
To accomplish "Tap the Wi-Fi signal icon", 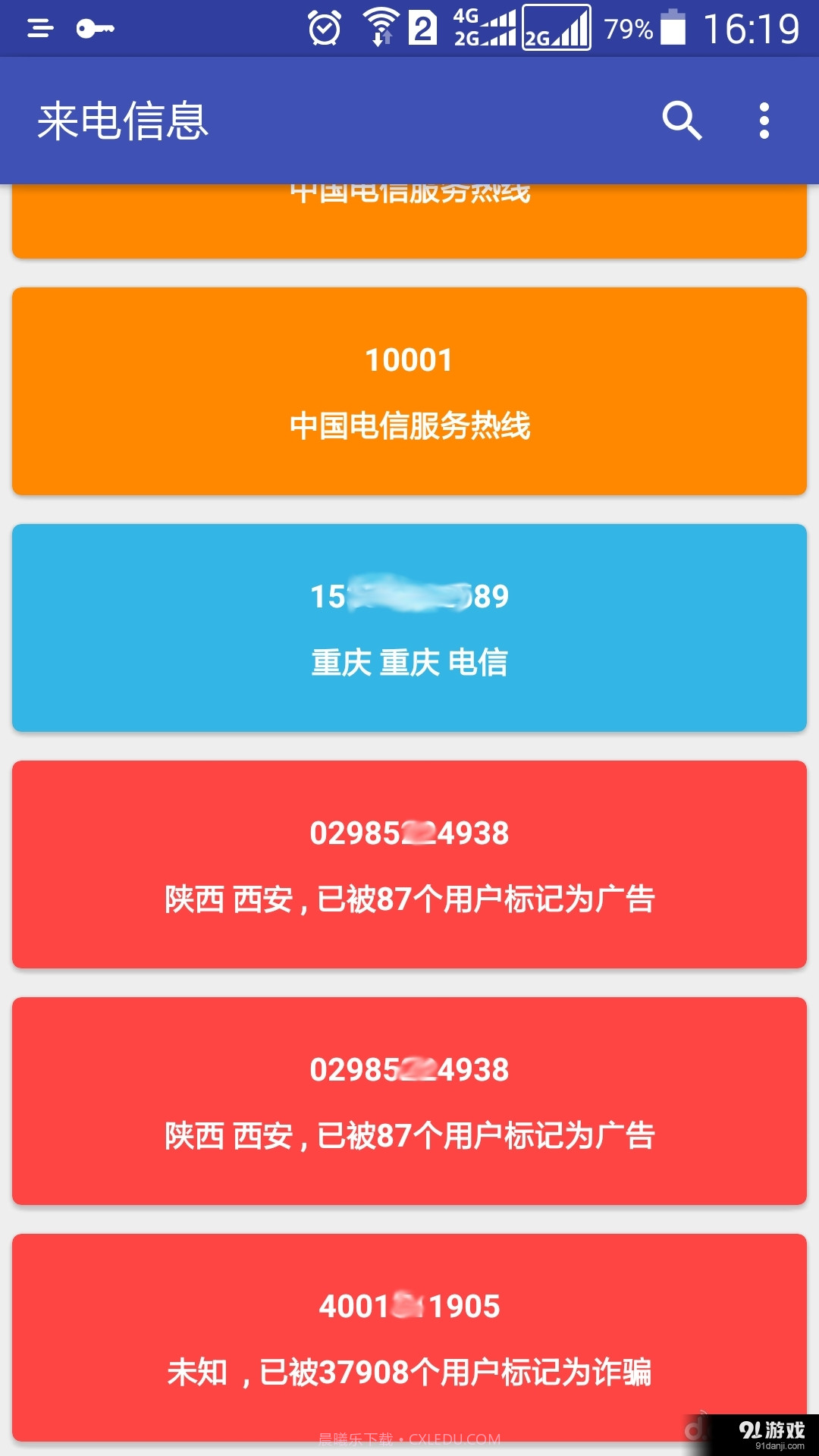I will point(379,28).
